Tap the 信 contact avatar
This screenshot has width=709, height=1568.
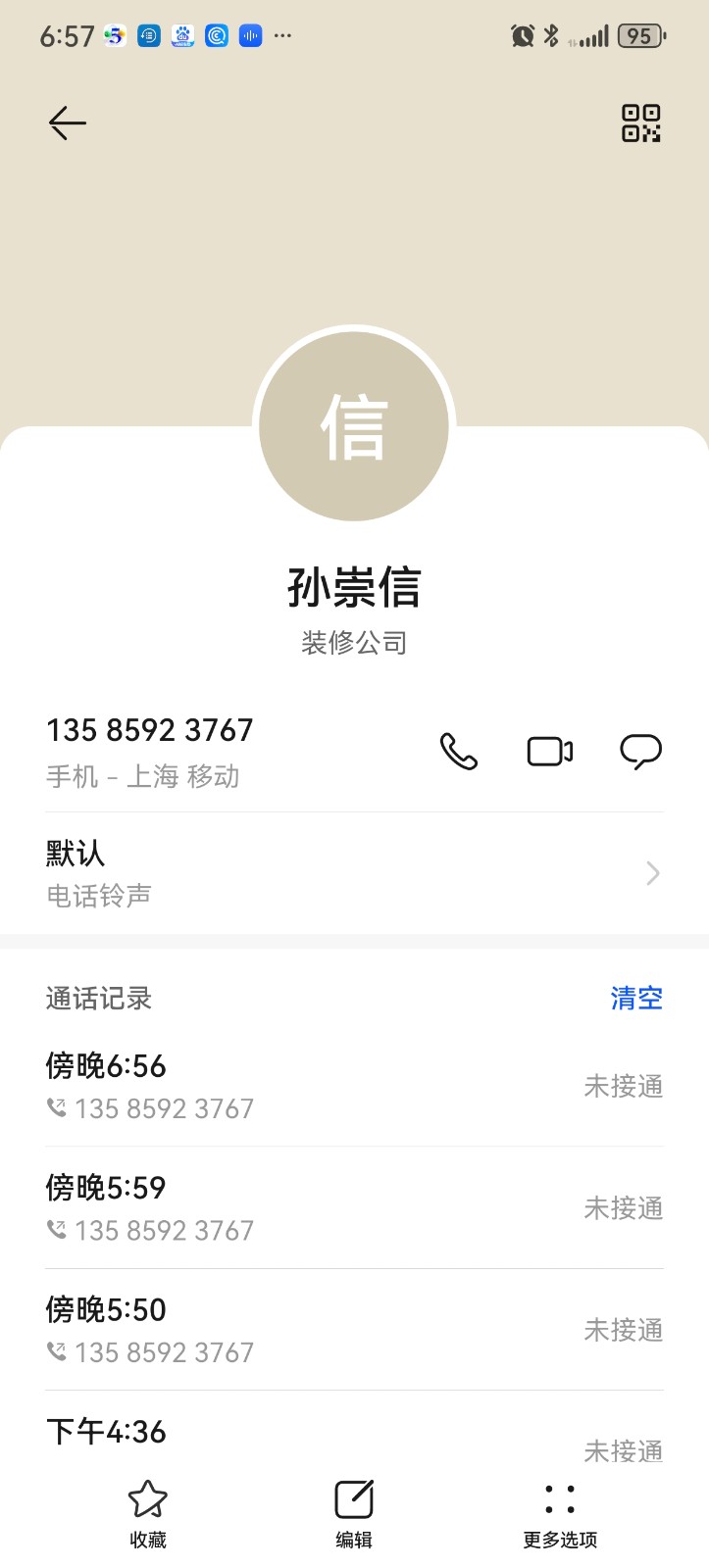tap(354, 426)
